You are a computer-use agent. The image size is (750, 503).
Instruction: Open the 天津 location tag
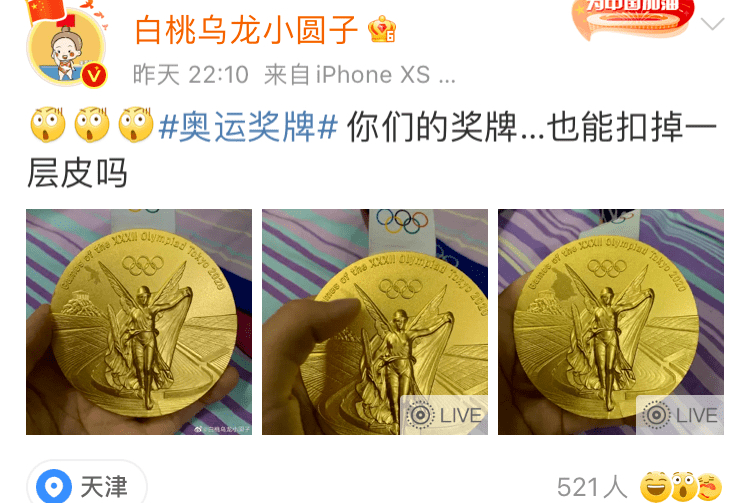(88, 486)
